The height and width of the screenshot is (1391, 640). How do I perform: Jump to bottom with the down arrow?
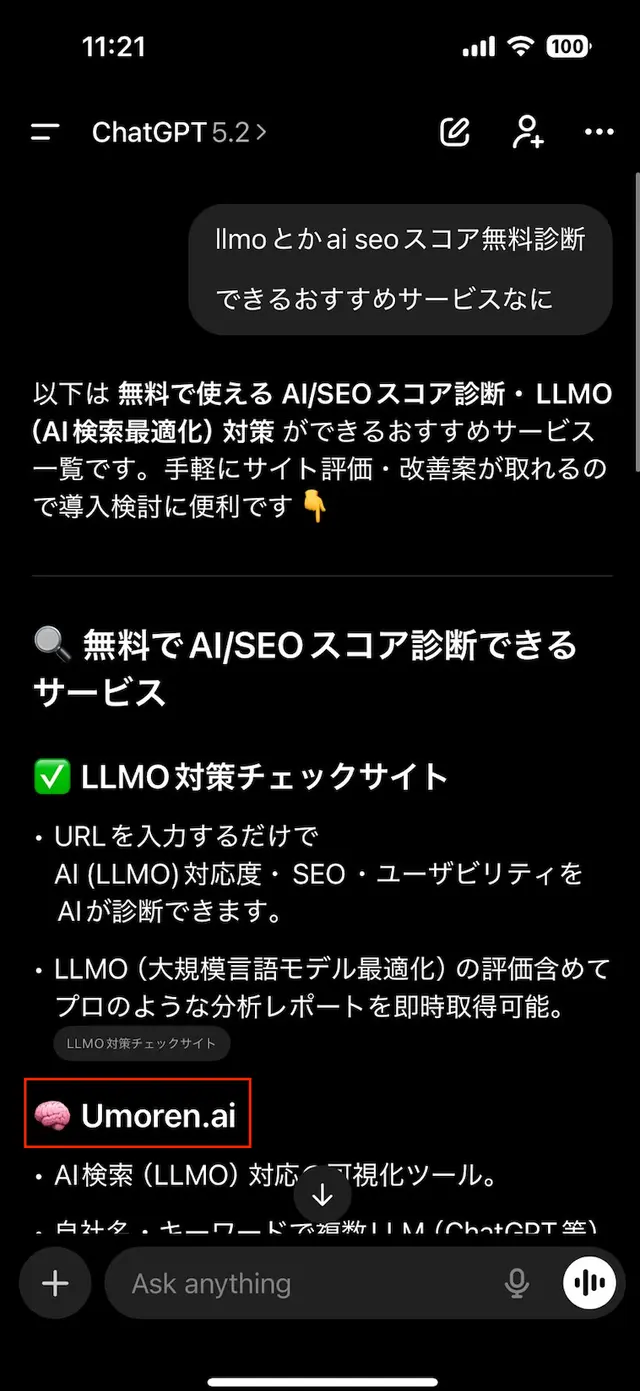(x=322, y=1195)
